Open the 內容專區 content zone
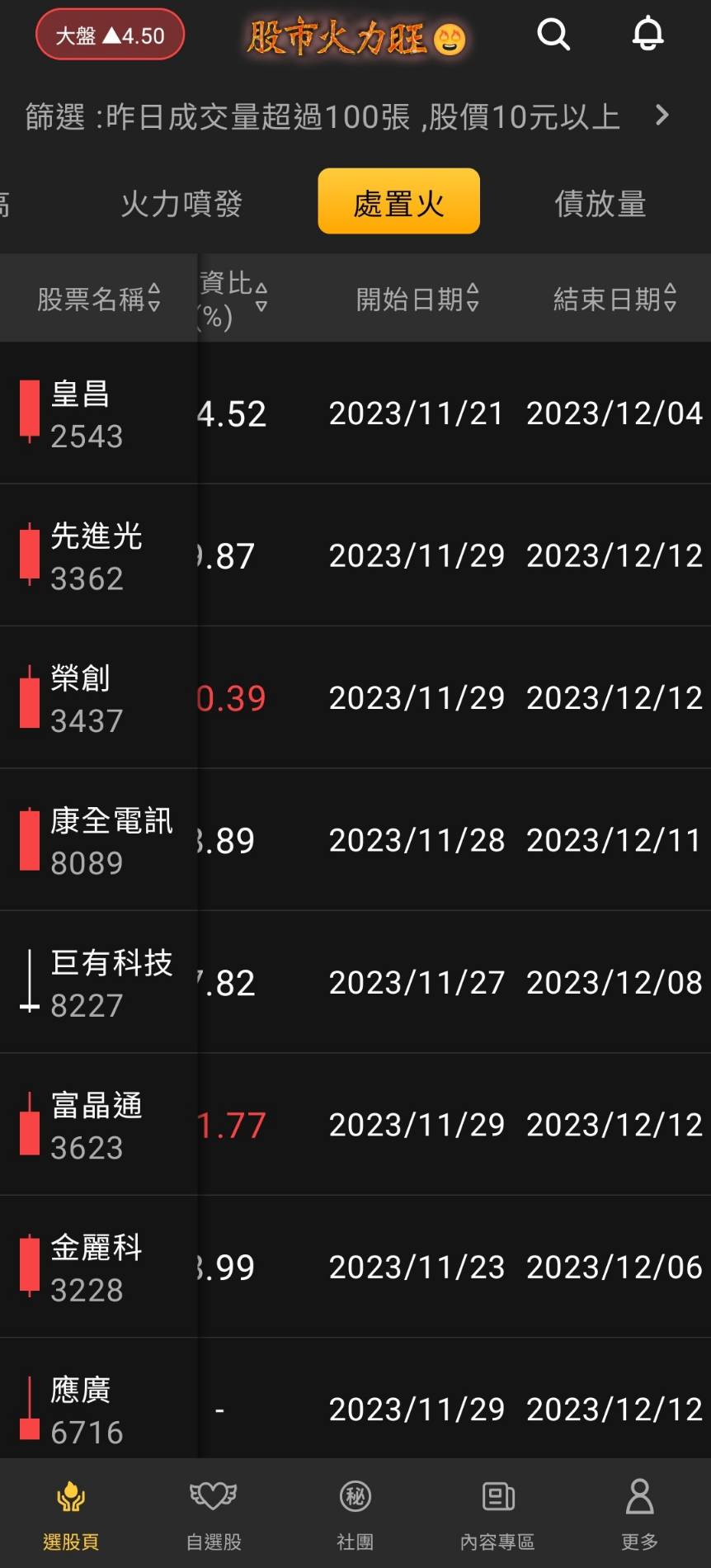This screenshot has height=1568, width=711. click(497, 1514)
